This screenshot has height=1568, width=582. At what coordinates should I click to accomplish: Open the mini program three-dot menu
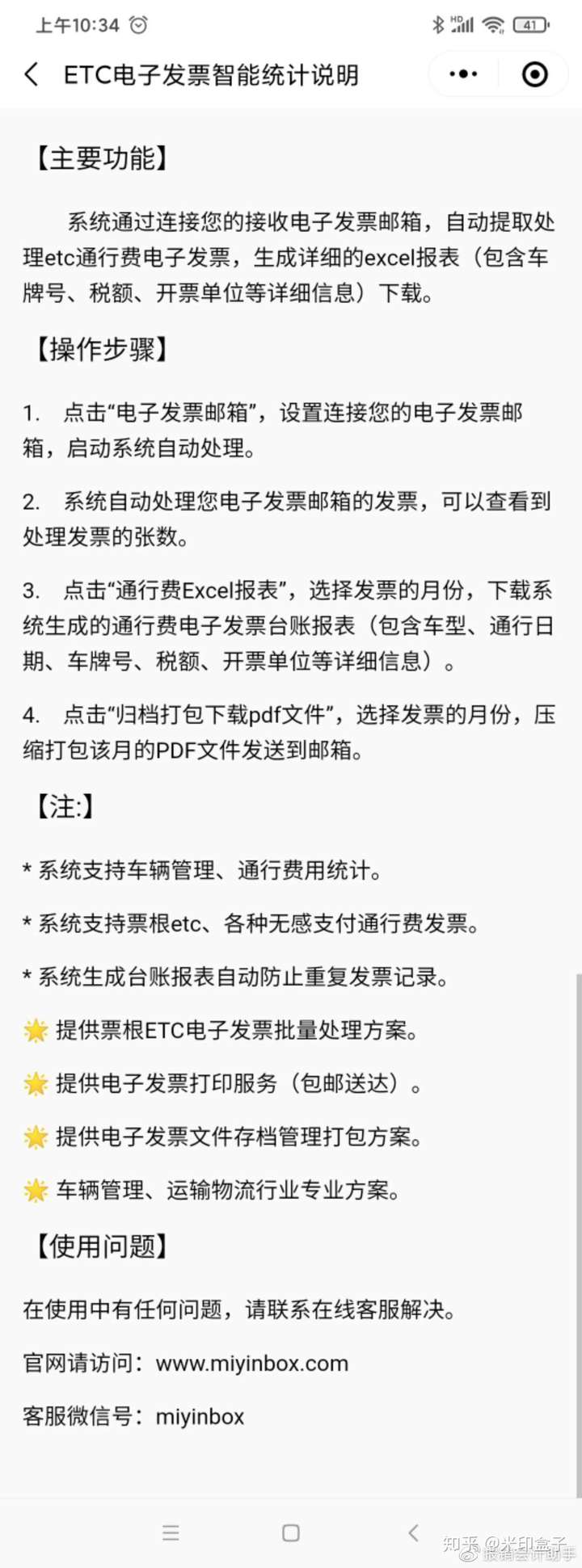463,74
